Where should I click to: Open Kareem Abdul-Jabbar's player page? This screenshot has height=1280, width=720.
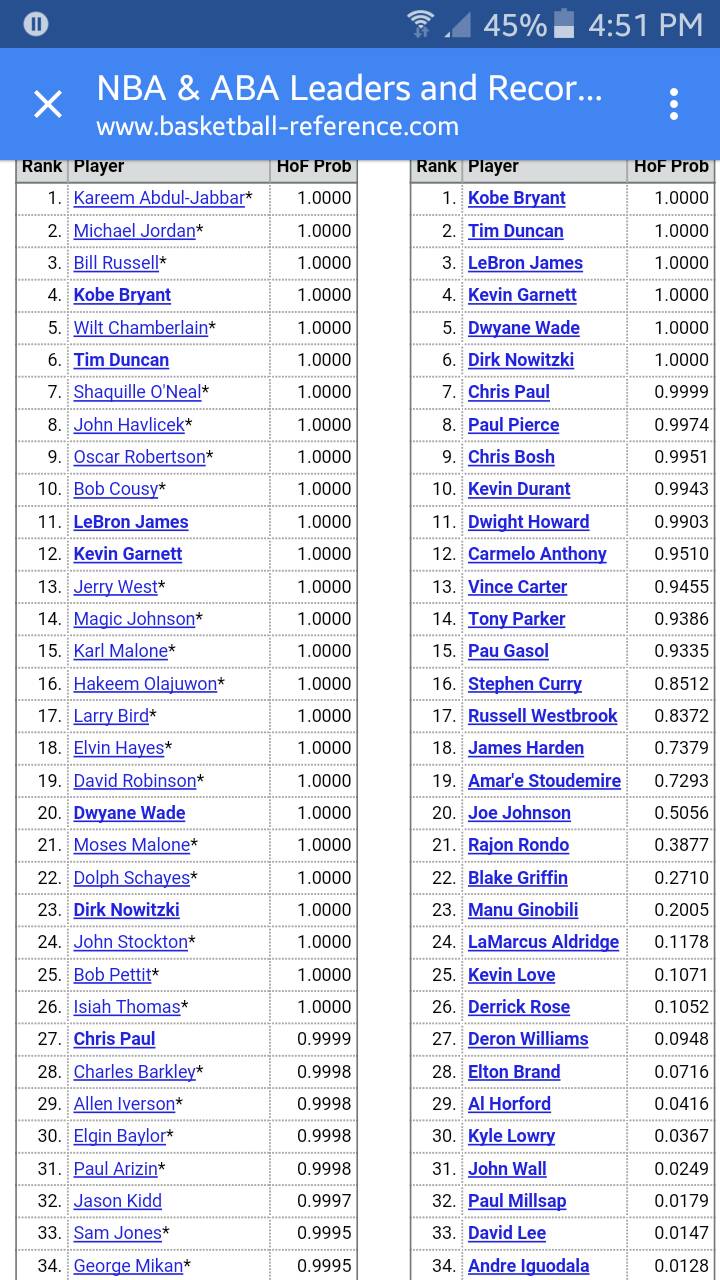pyautogui.click(x=158, y=198)
